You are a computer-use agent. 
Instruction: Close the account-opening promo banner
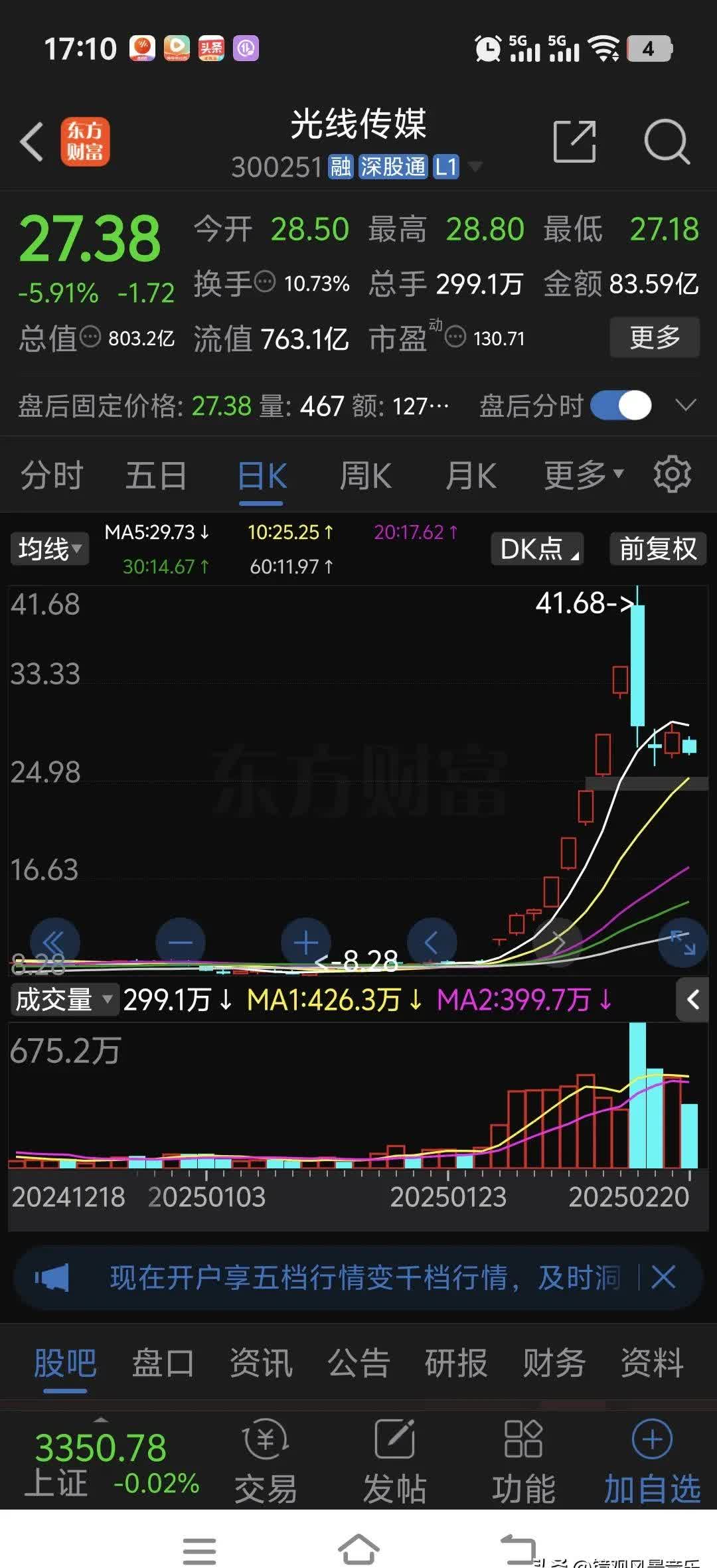(x=663, y=1277)
